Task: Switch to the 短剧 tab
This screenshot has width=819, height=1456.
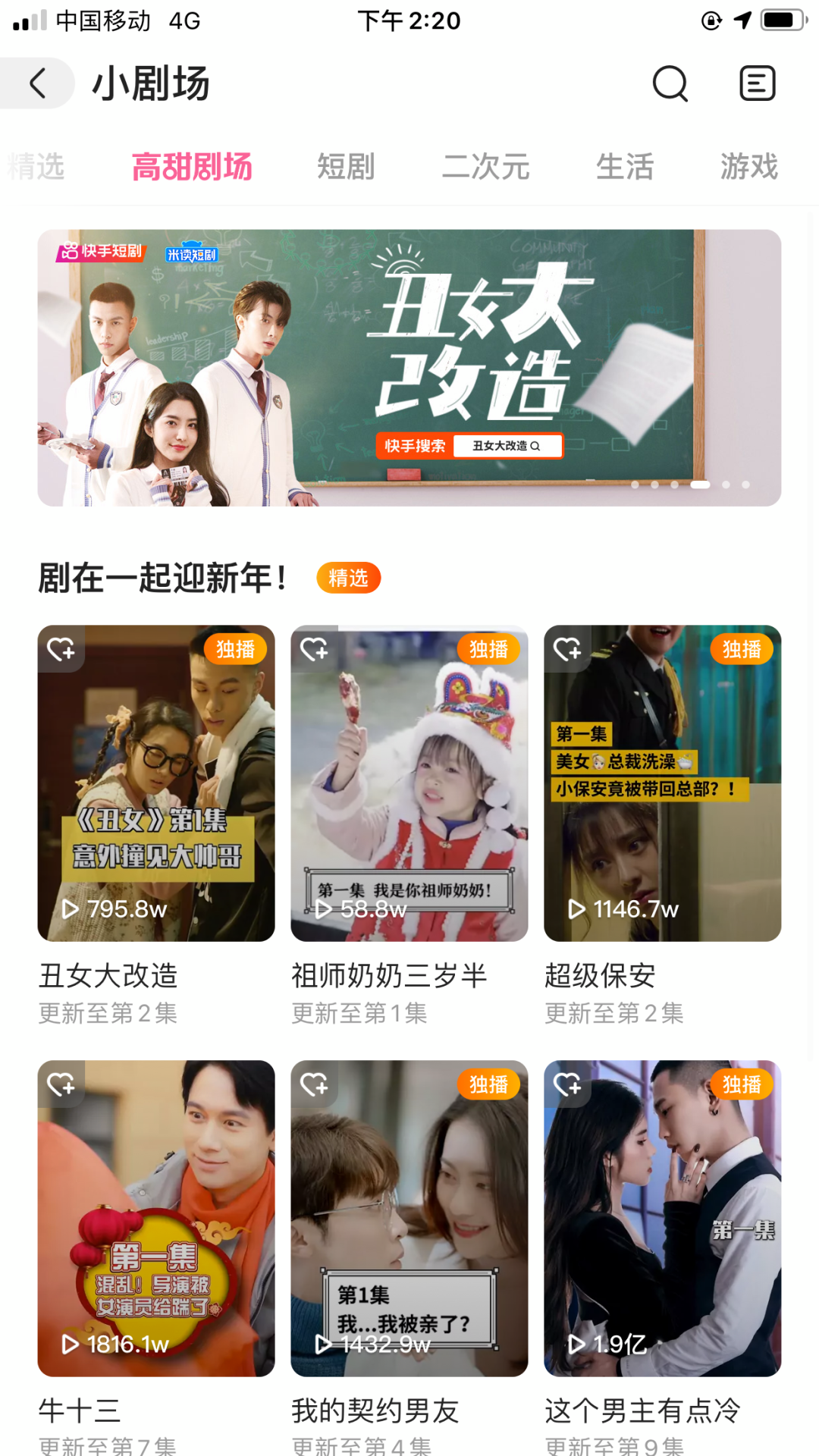Action: (346, 167)
